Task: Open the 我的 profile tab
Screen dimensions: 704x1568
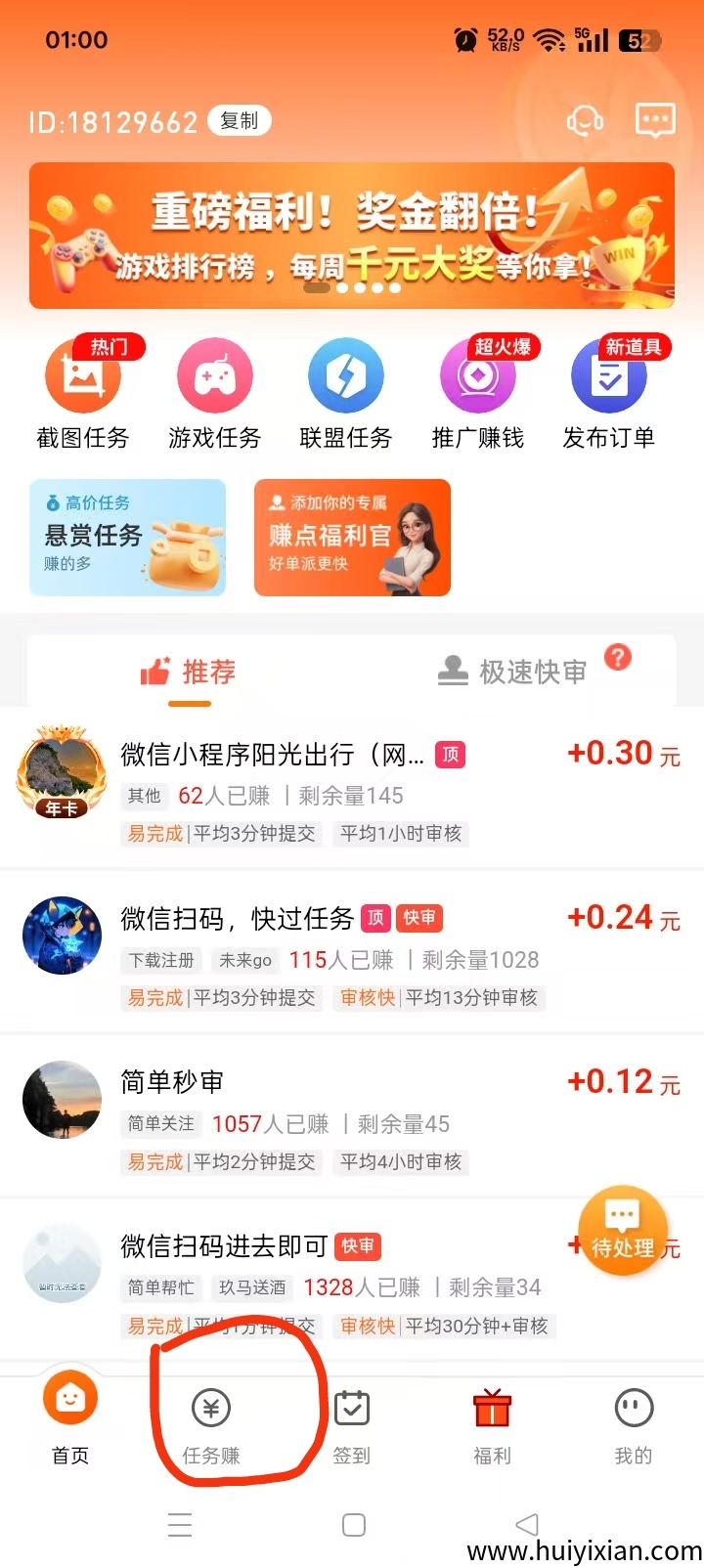Action: coord(633,1427)
